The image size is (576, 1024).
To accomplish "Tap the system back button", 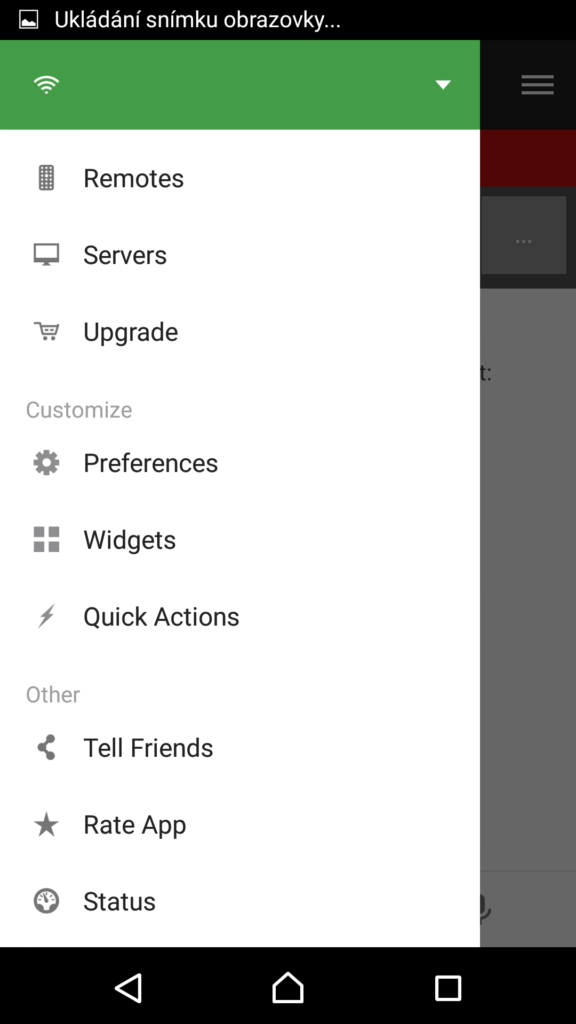I will coord(128,987).
